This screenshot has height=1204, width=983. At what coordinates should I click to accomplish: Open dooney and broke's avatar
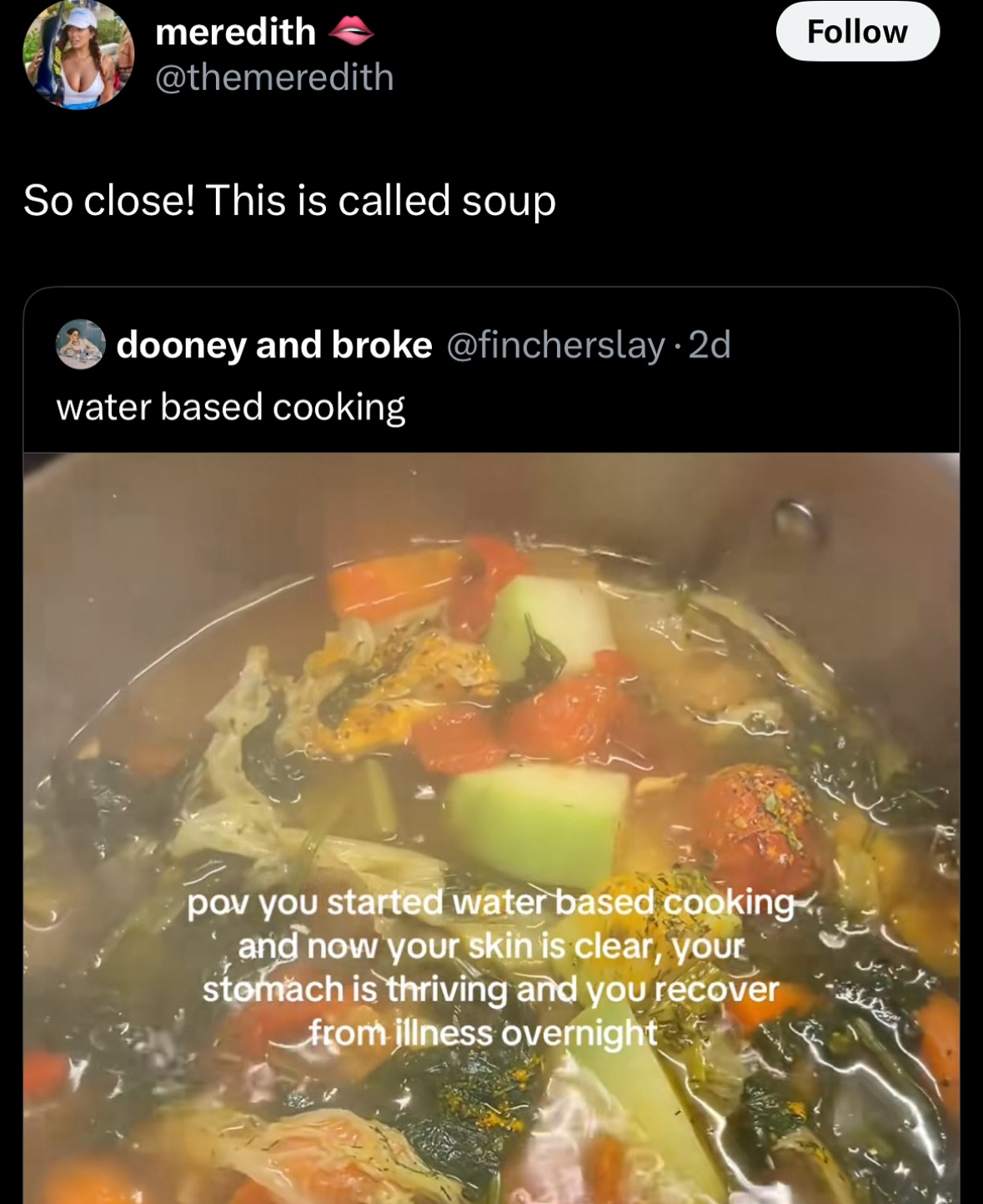tap(80, 344)
